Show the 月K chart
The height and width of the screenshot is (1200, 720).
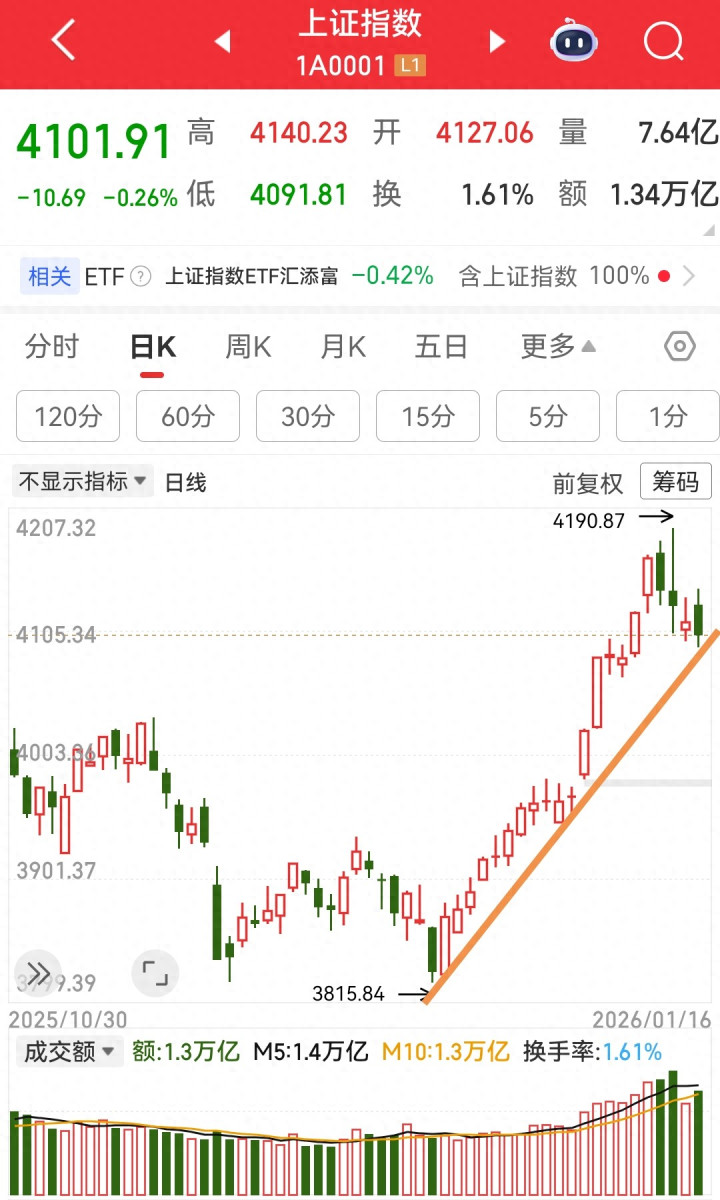coord(343,347)
